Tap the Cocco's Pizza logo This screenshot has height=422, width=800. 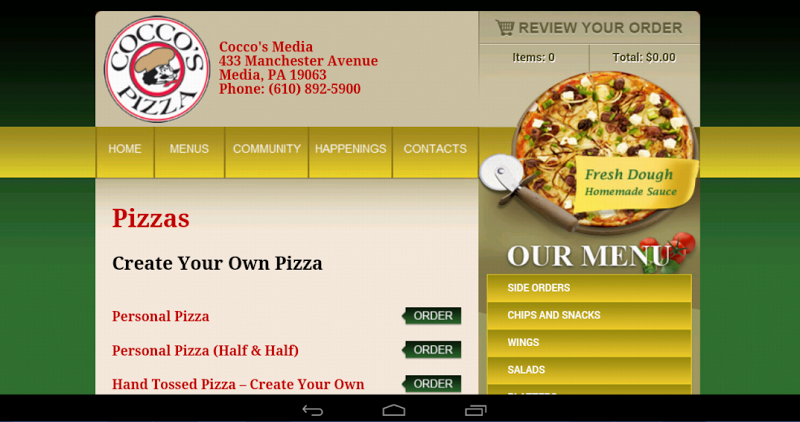pyautogui.click(x=156, y=69)
